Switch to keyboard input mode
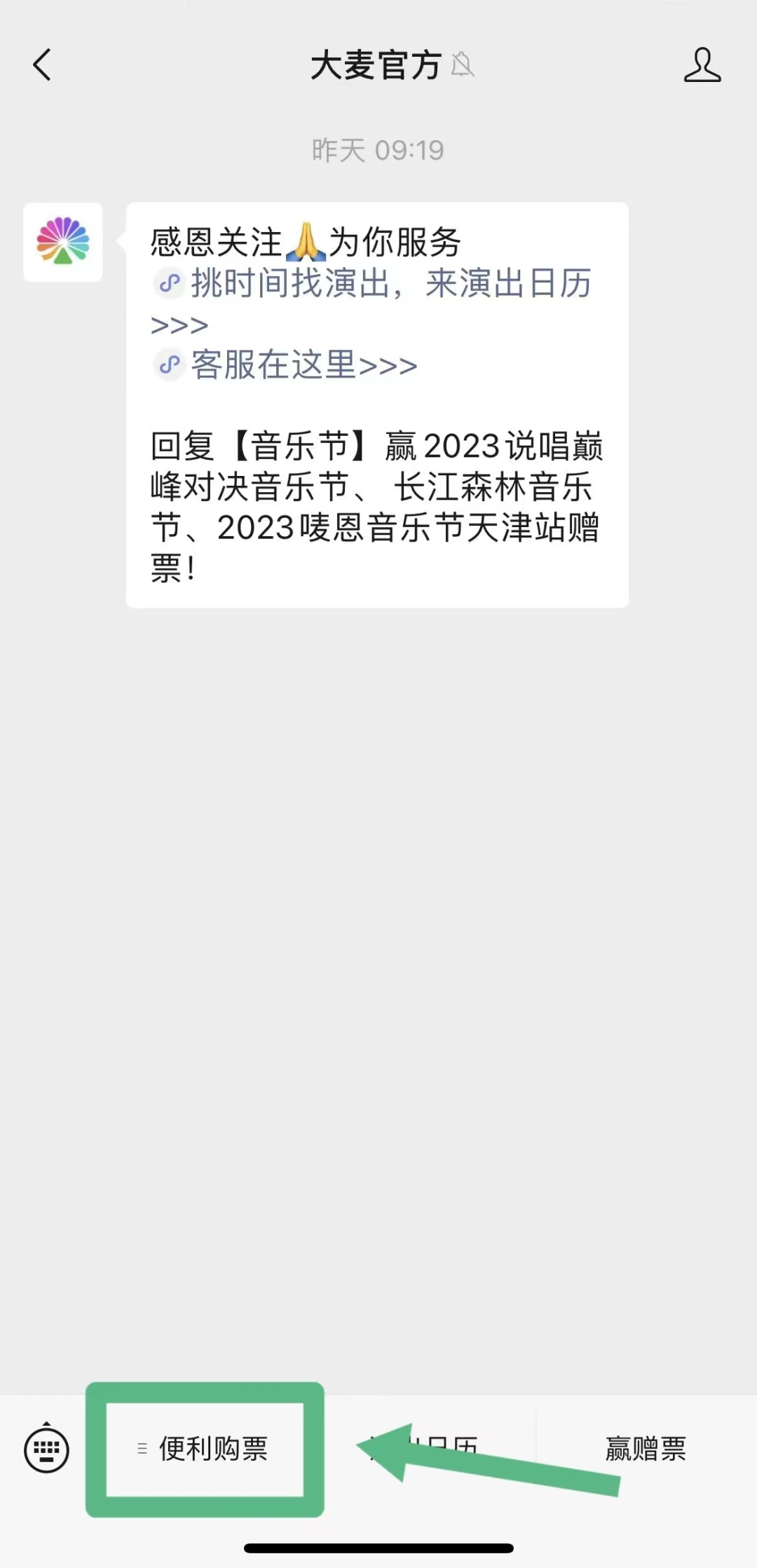Screen dimensions: 757x1568 (46, 1449)
